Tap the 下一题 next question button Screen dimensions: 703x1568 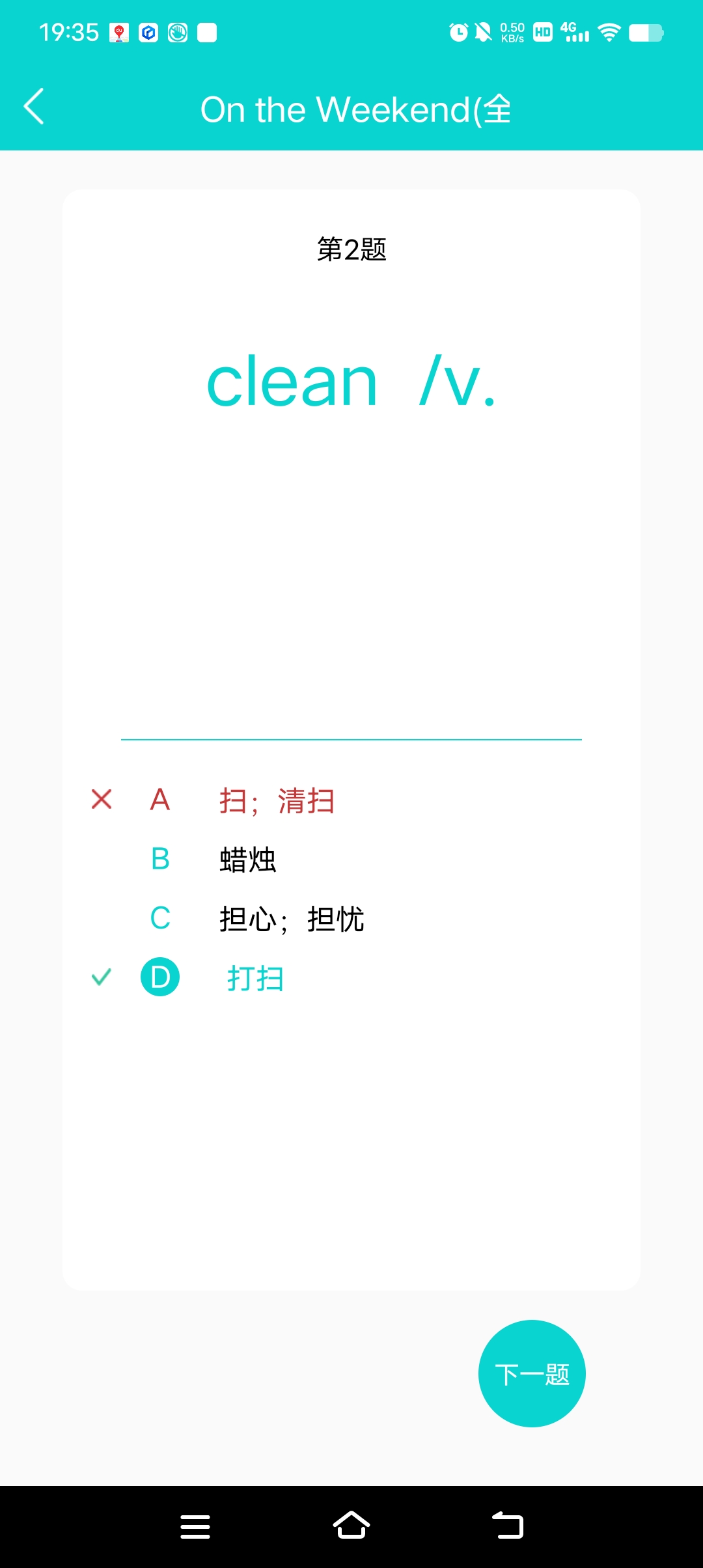[x=532, y=1373]
